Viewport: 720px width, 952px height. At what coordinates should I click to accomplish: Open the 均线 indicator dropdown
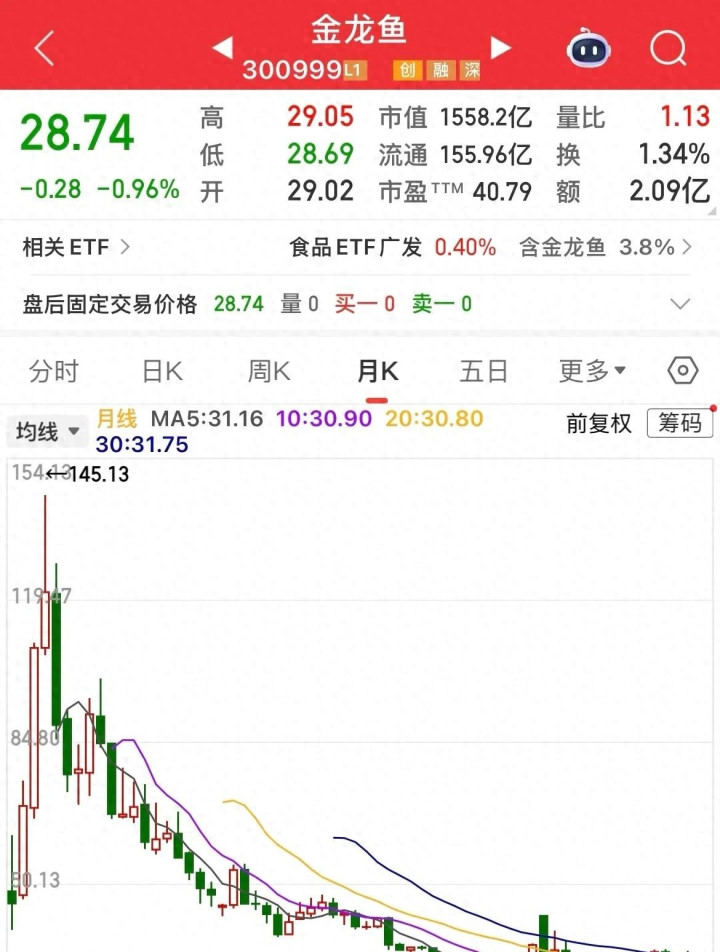click(x=47, y=432)
